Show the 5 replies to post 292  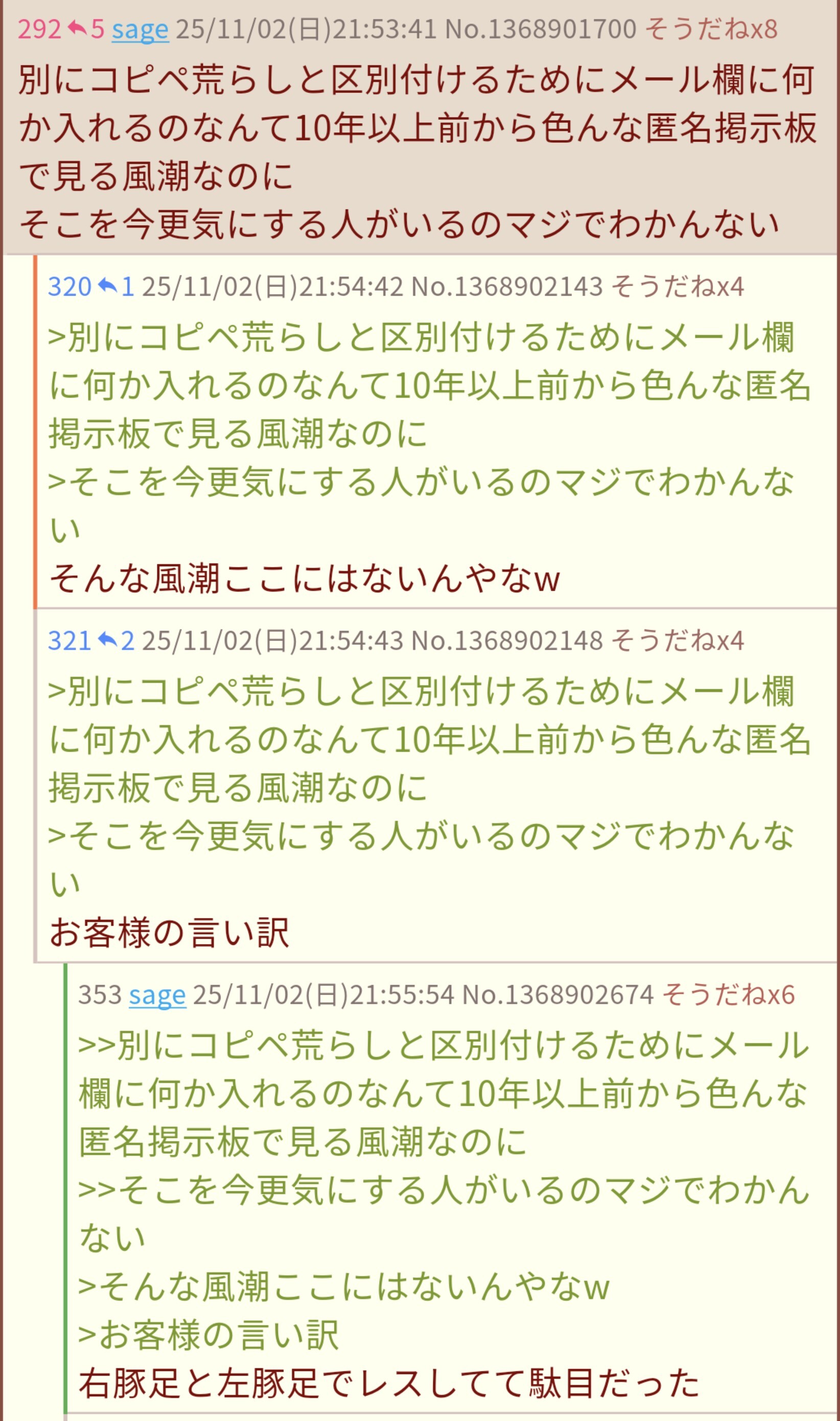(x=86, y=30)
